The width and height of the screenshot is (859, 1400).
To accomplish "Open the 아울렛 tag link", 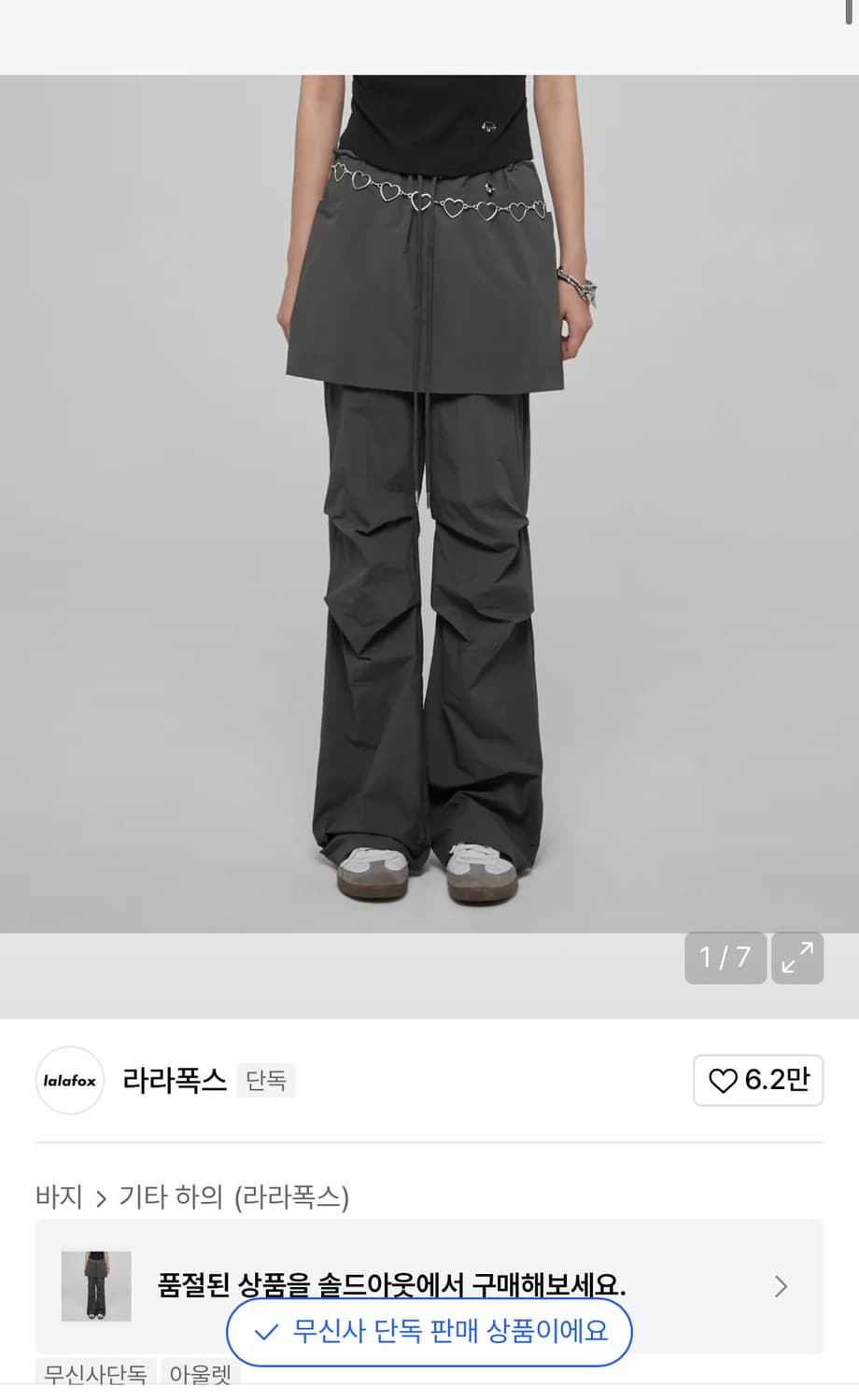I will coord(198,1374).
